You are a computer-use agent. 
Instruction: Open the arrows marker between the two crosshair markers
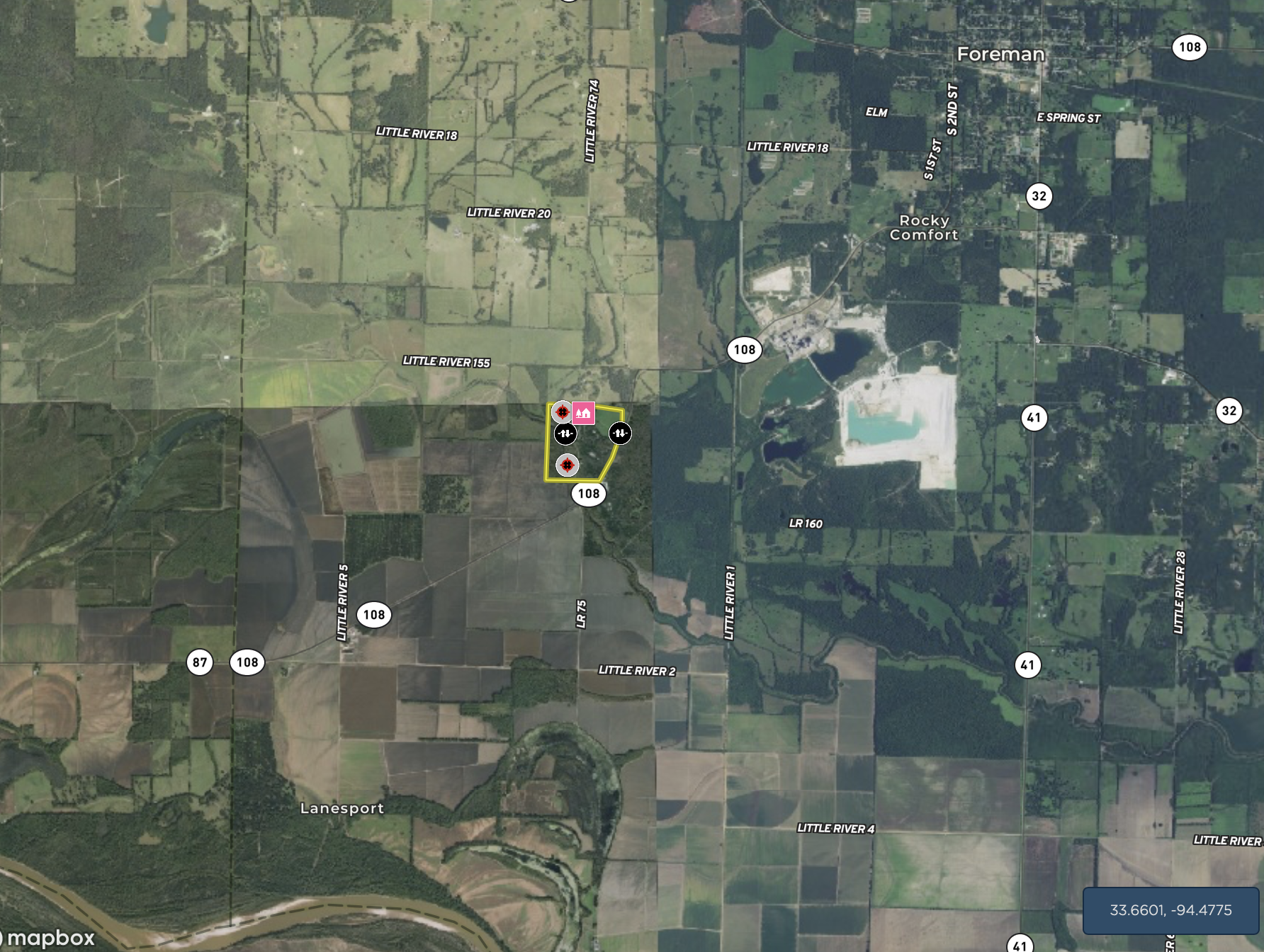(x=565, y=433)
